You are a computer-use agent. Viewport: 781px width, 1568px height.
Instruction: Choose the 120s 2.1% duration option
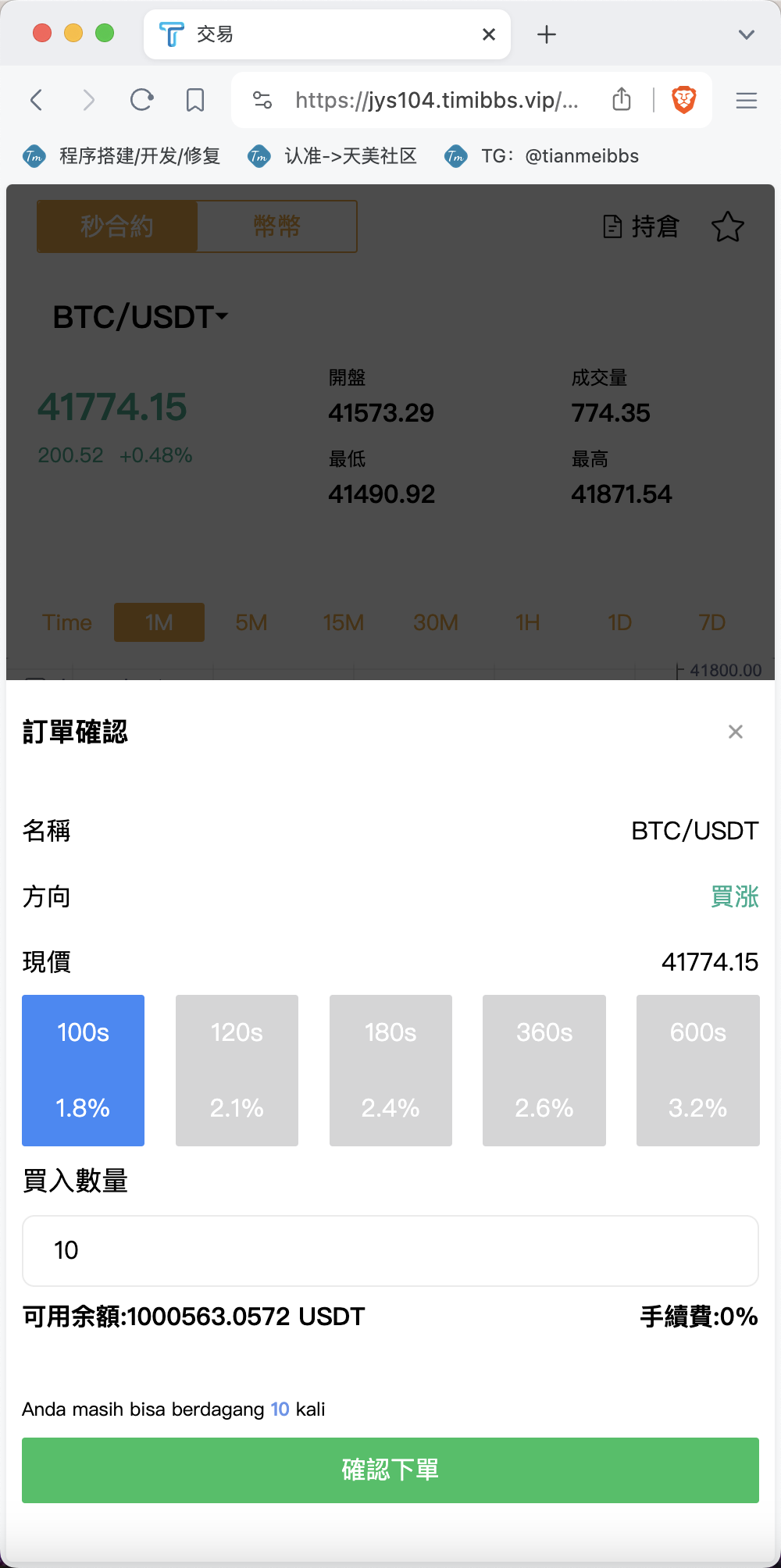click(237, 1071)
